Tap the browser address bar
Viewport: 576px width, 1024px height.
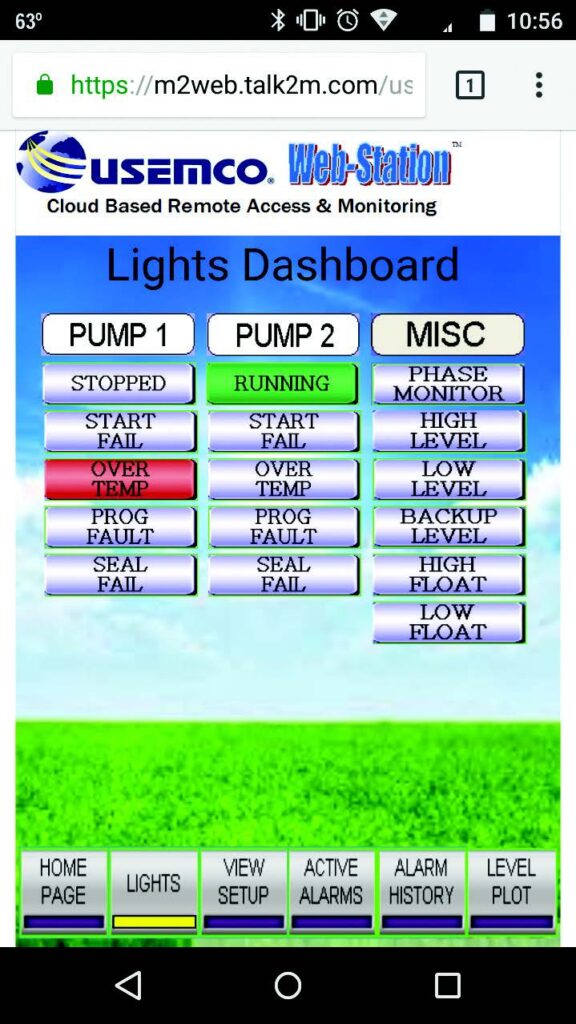tap(219, 85)
